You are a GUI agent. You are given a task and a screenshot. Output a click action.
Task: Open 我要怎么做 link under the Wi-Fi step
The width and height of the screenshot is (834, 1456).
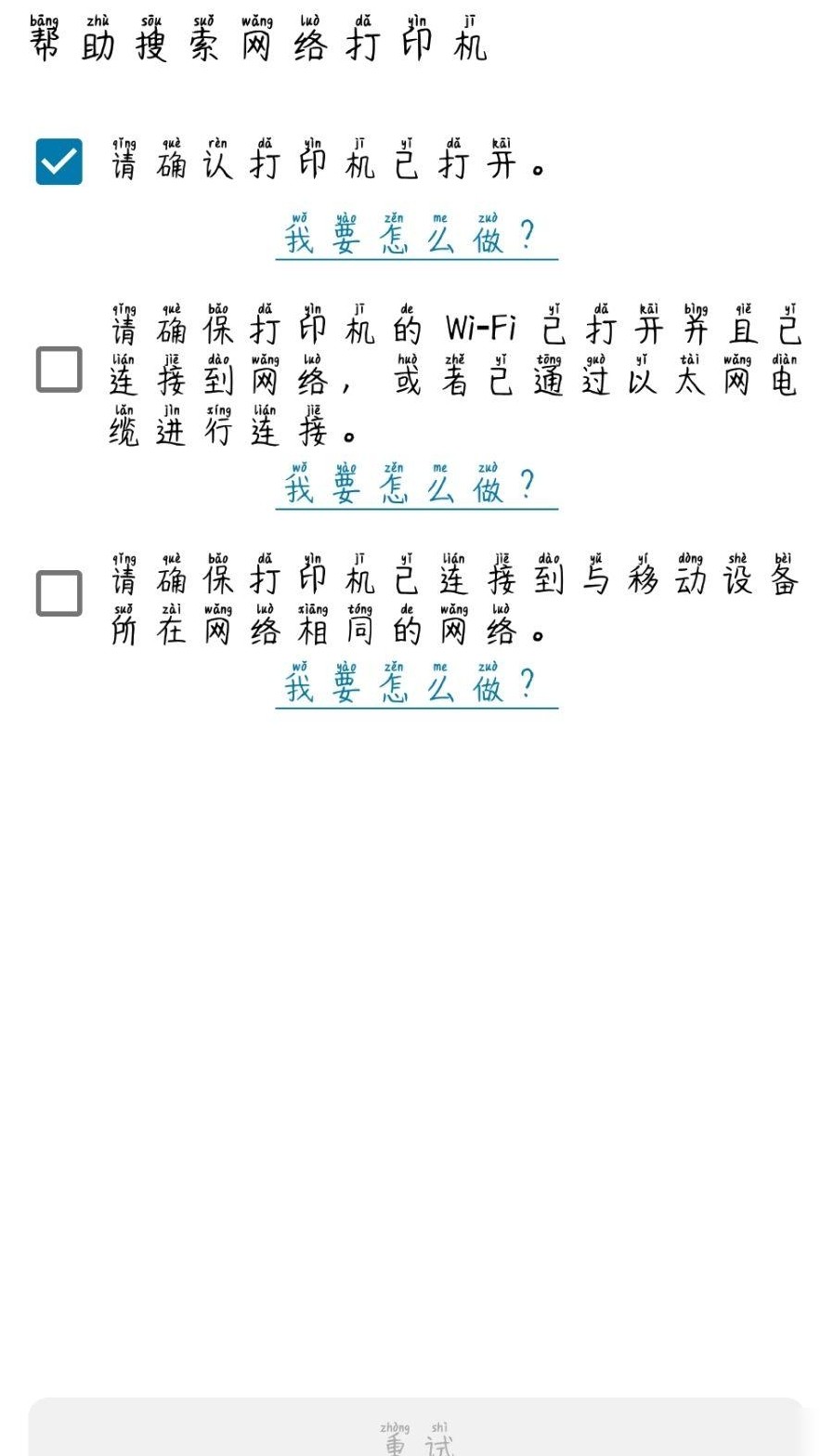(x=416, y=485)
